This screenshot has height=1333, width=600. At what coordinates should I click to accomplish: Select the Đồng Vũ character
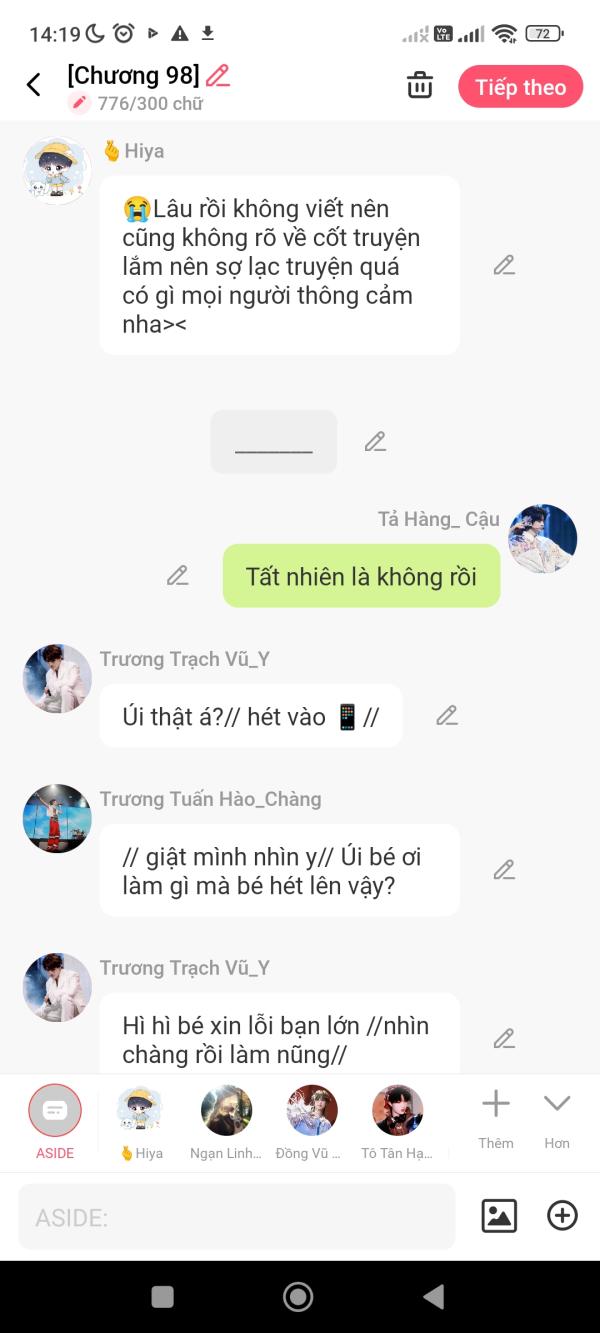[x=311, y=1121]
